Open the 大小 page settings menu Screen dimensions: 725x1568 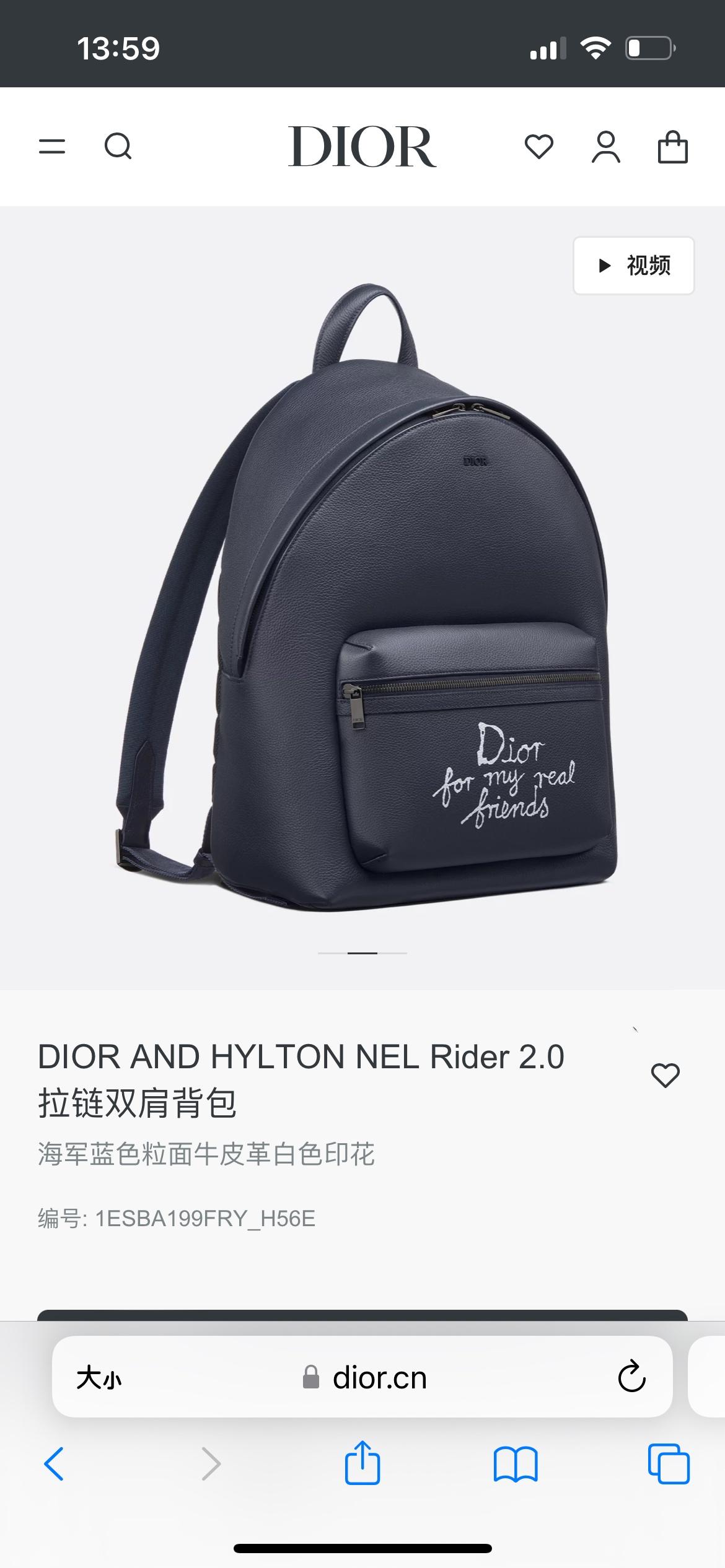pyautogui.click(x=99, y=1379)
